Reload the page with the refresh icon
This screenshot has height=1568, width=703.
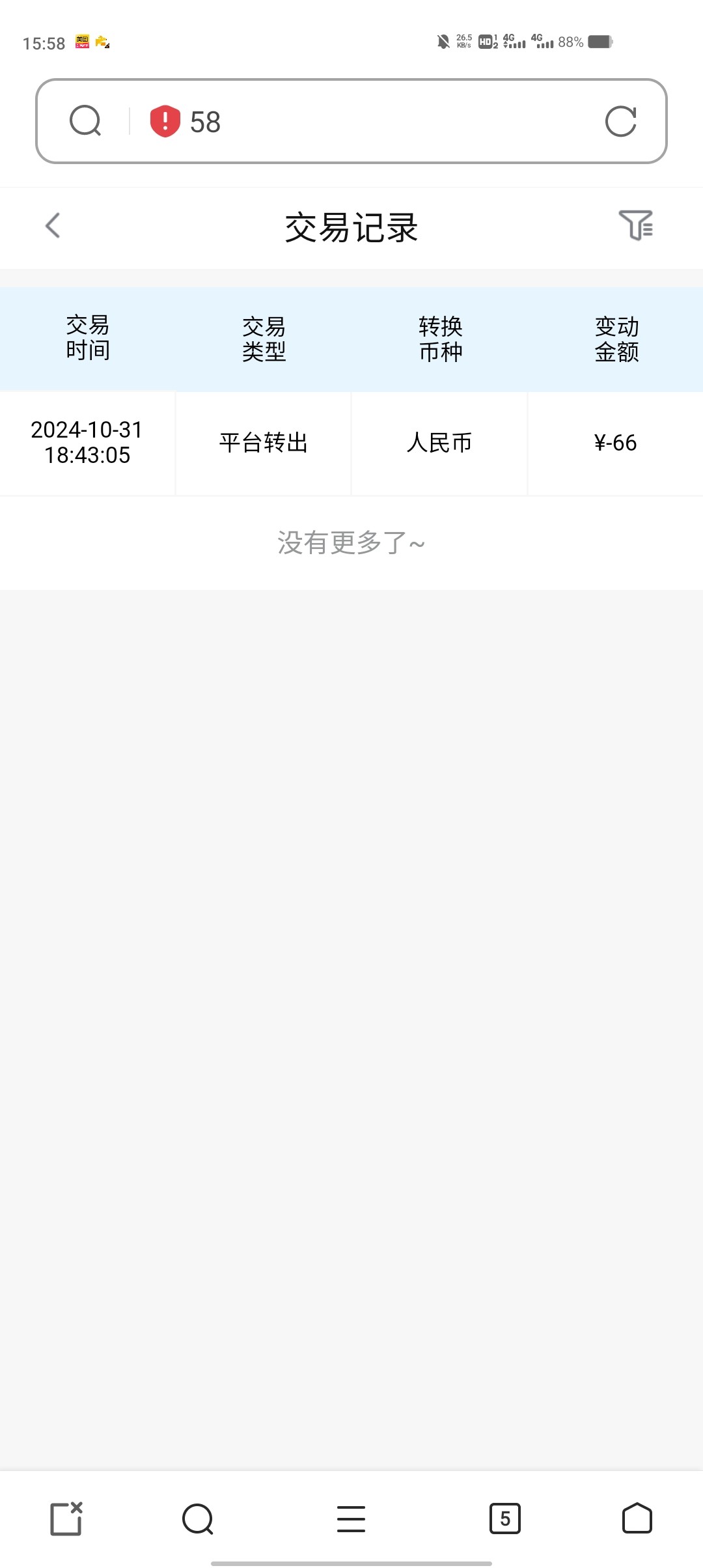click(620, 122)
